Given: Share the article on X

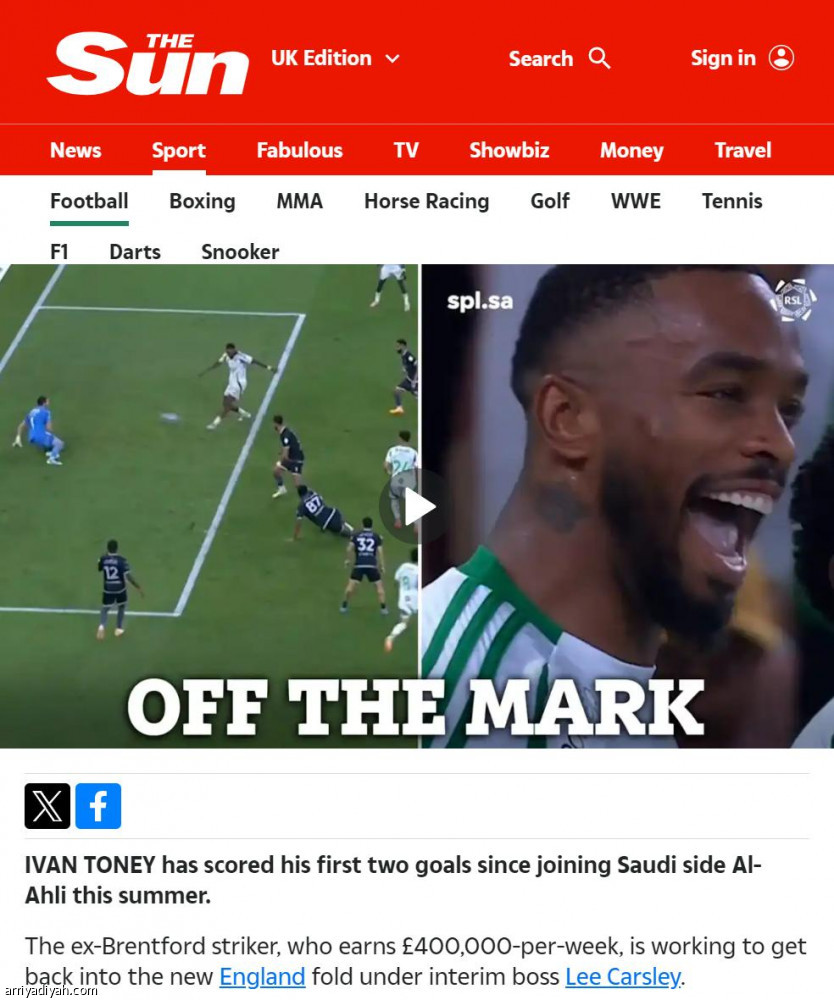Looking at the screenshot, I should pyautogui.click(x=47, y=806).
